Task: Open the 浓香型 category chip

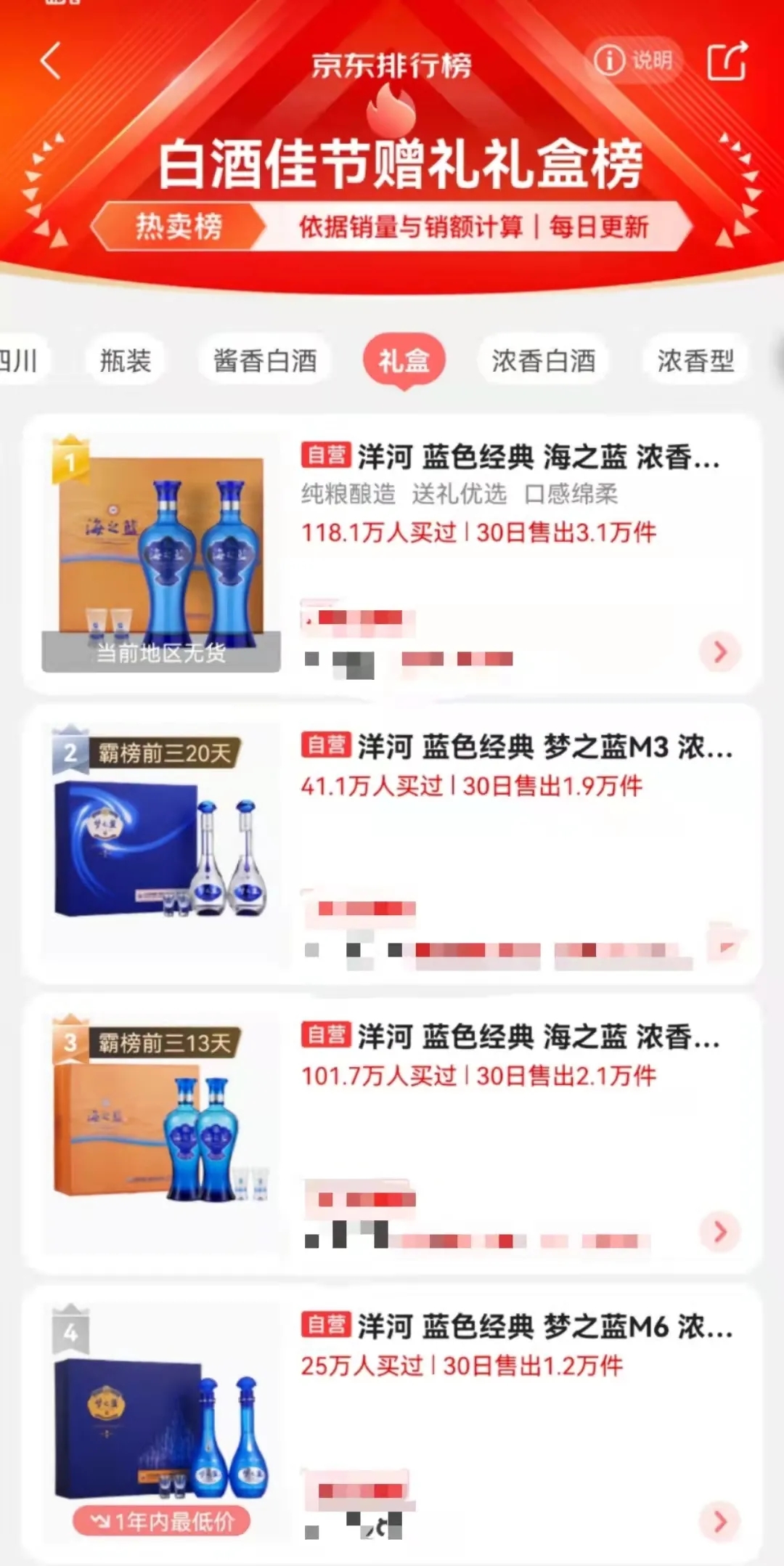Action: click(x=695, y=360)
